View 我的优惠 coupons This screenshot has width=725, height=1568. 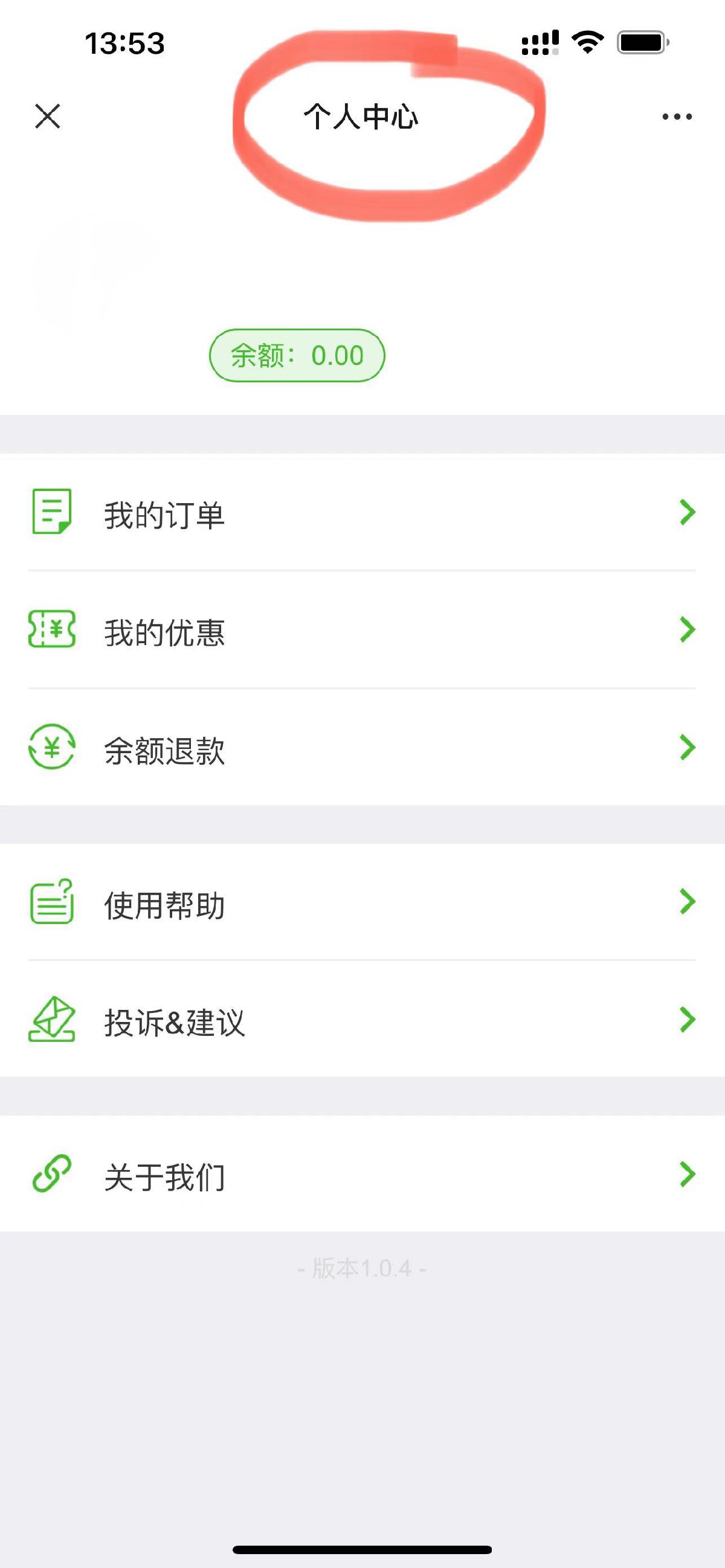pos(361,631)
